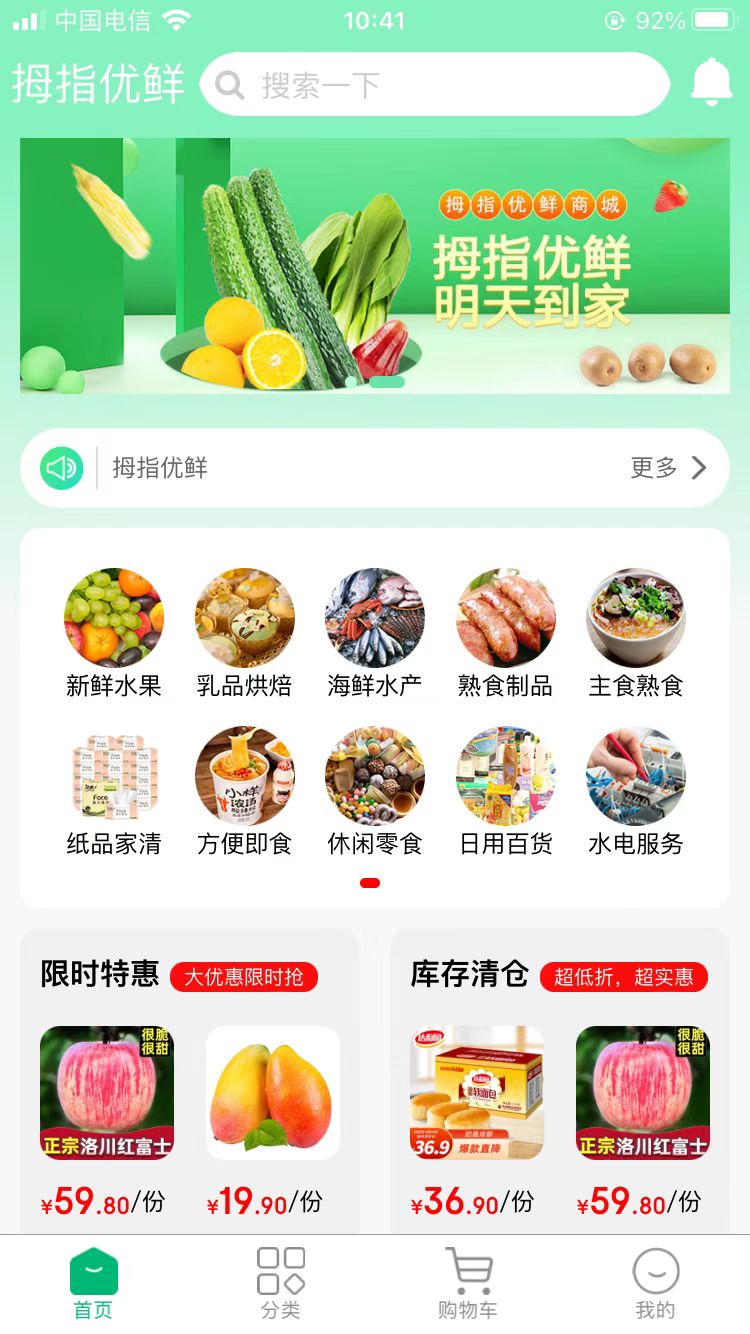Tap the 搜索一下 search field
Viewport: 750px width, 1334px height.
437,84
